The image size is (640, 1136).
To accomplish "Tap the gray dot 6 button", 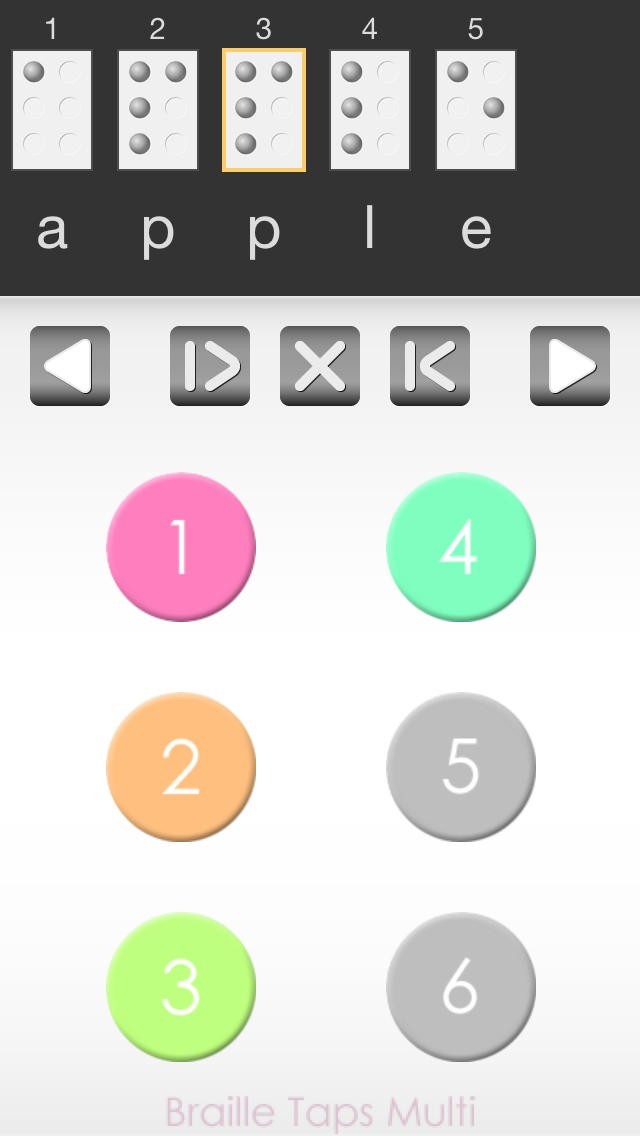I will [461, 987].
